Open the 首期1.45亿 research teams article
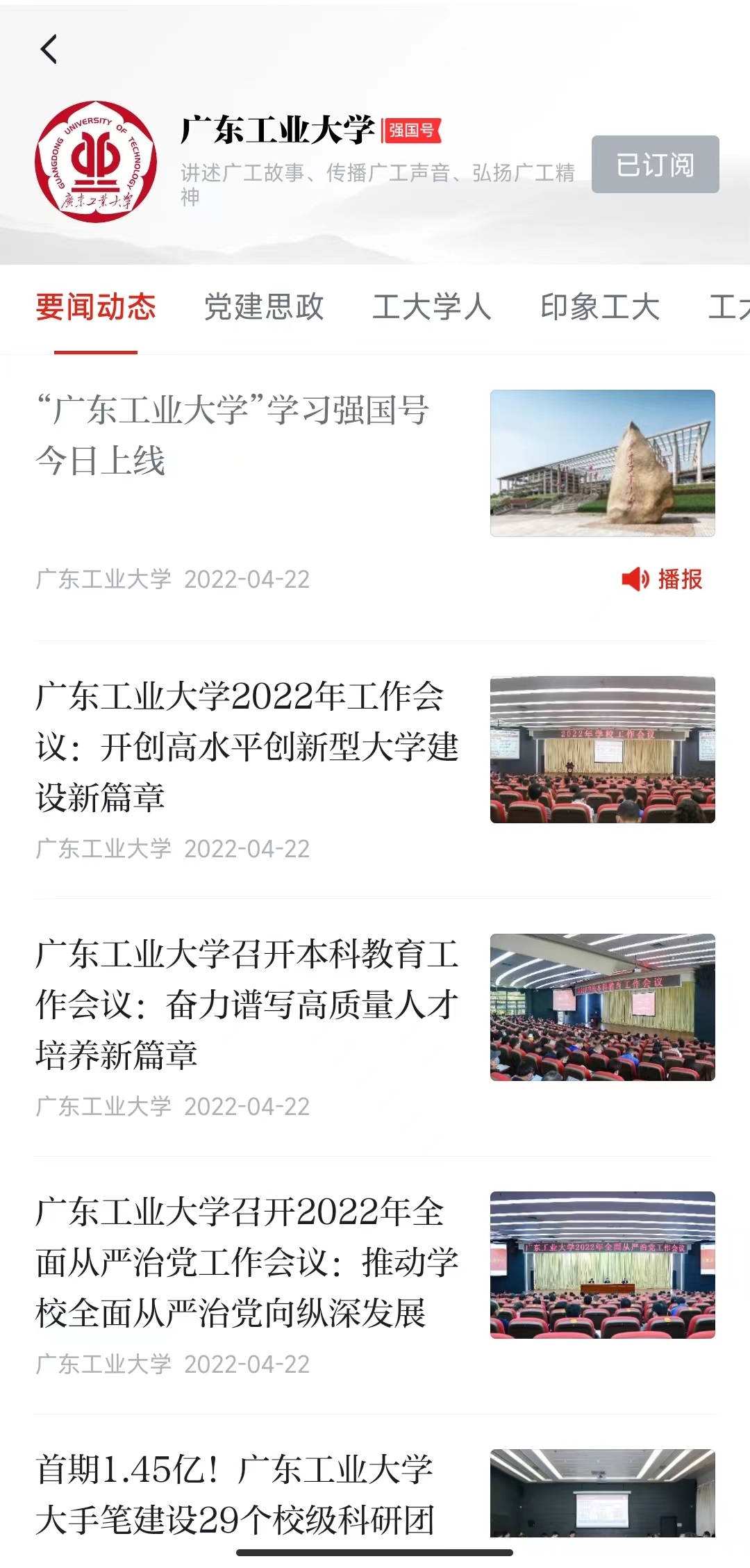 coord(236,1494)
